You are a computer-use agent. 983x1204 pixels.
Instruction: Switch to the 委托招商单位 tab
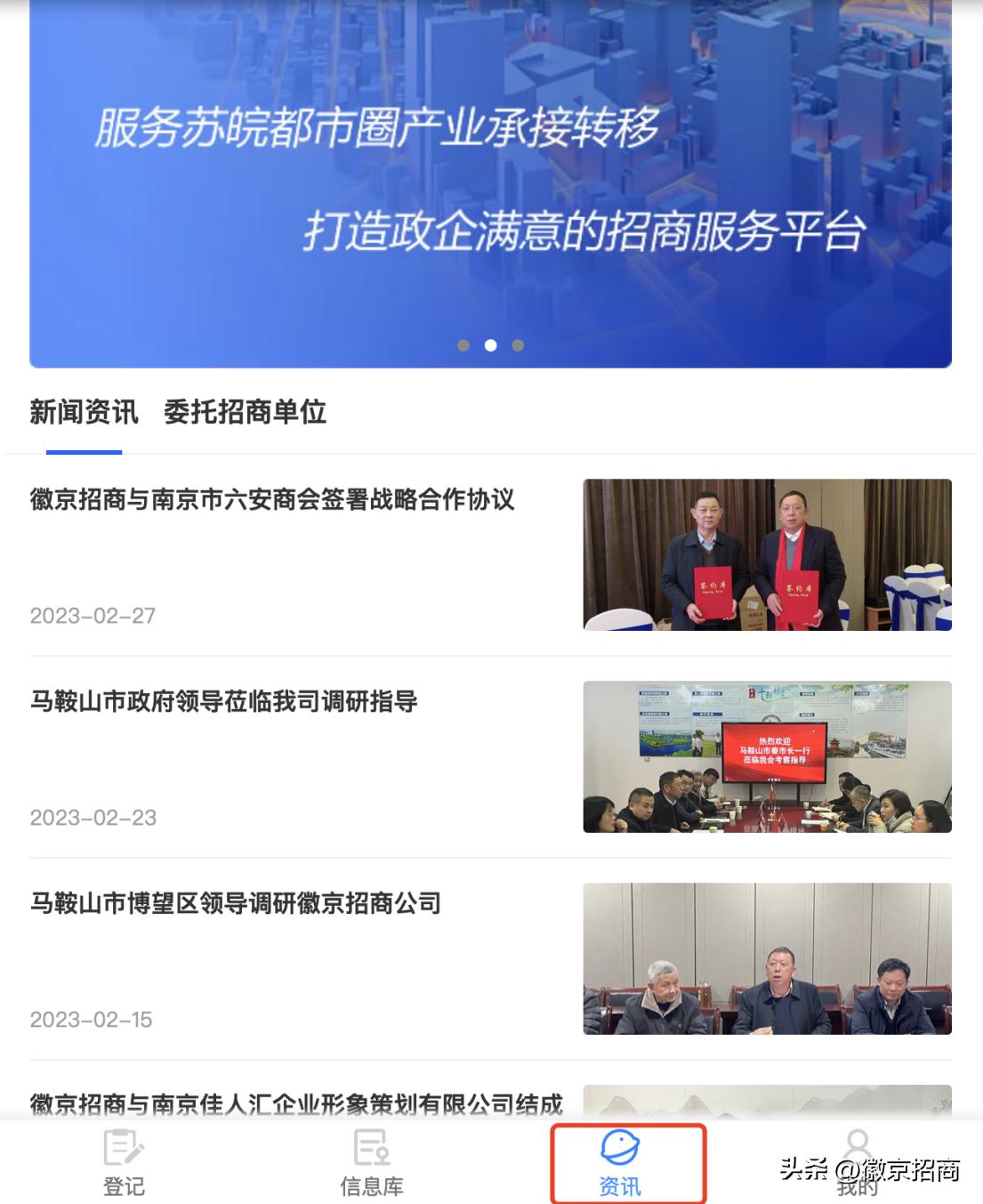point(246,413)
